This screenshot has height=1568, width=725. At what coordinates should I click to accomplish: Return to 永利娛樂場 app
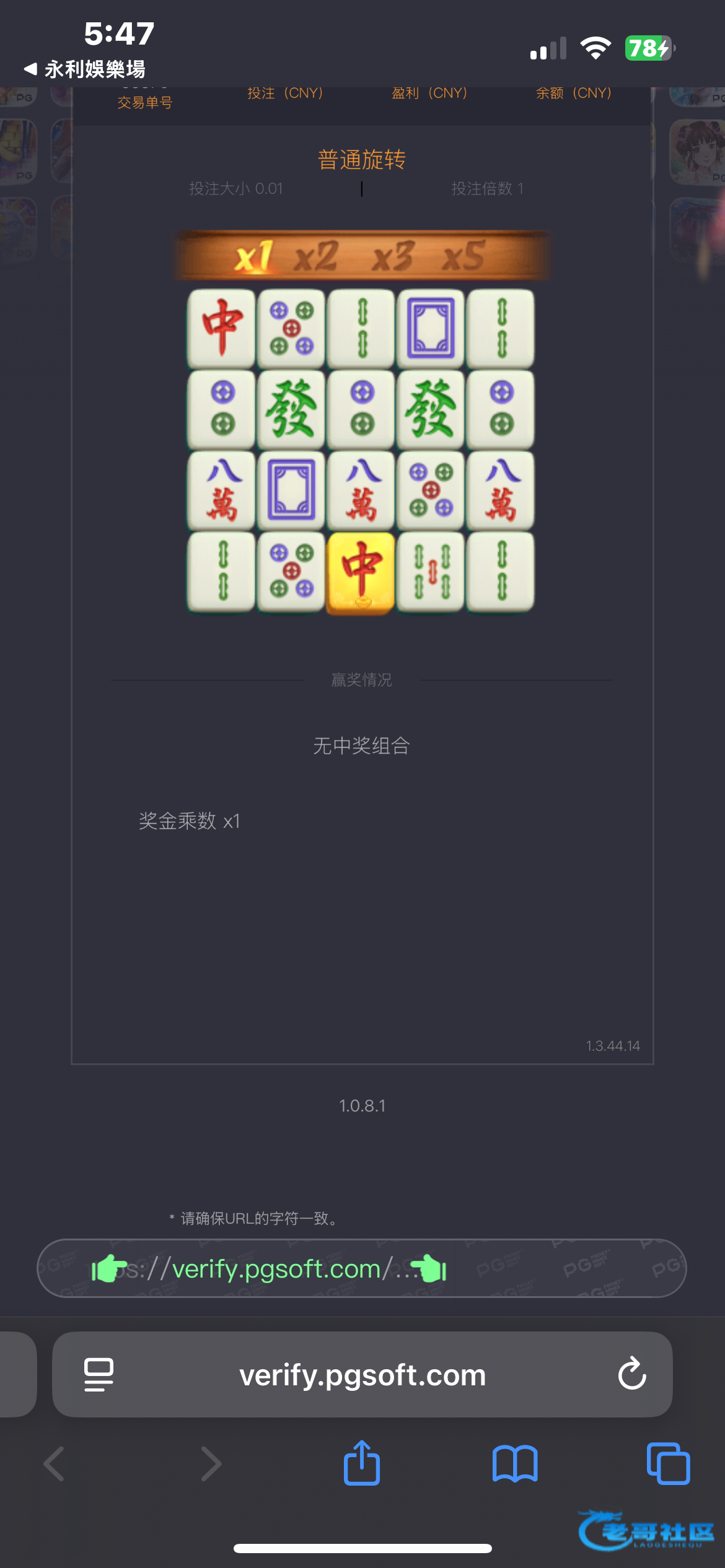pos(85,69)
